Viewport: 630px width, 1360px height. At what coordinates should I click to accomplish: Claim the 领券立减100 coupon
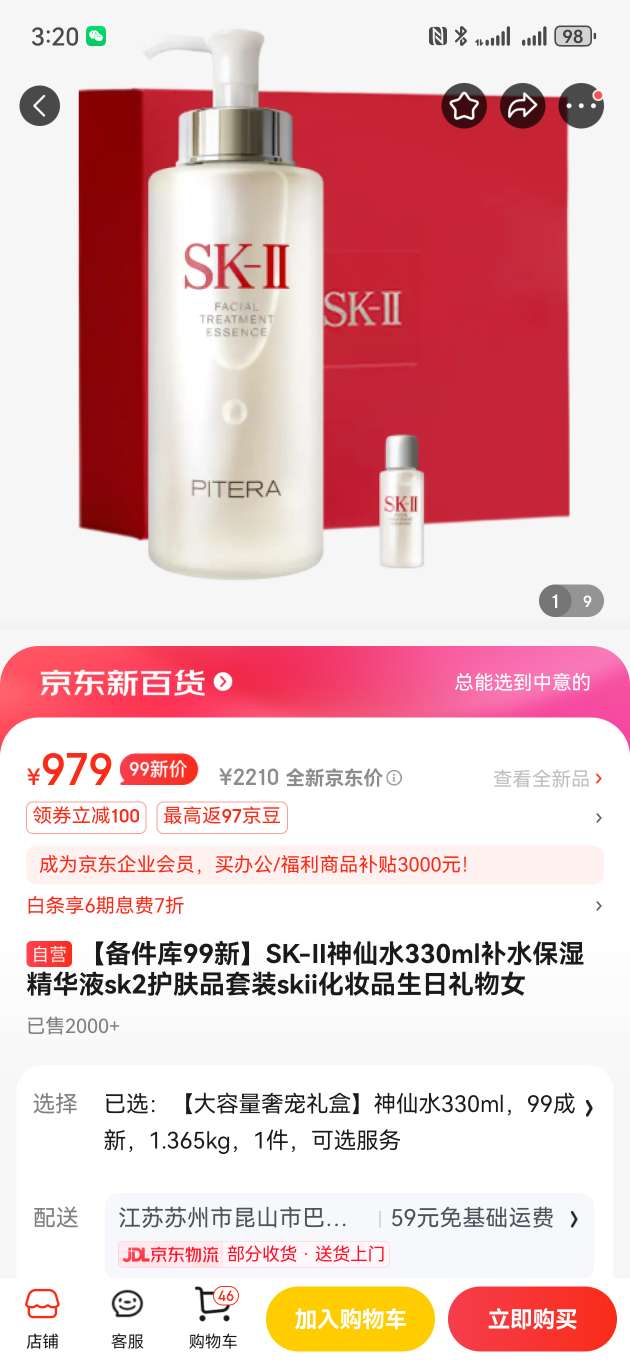86,817
